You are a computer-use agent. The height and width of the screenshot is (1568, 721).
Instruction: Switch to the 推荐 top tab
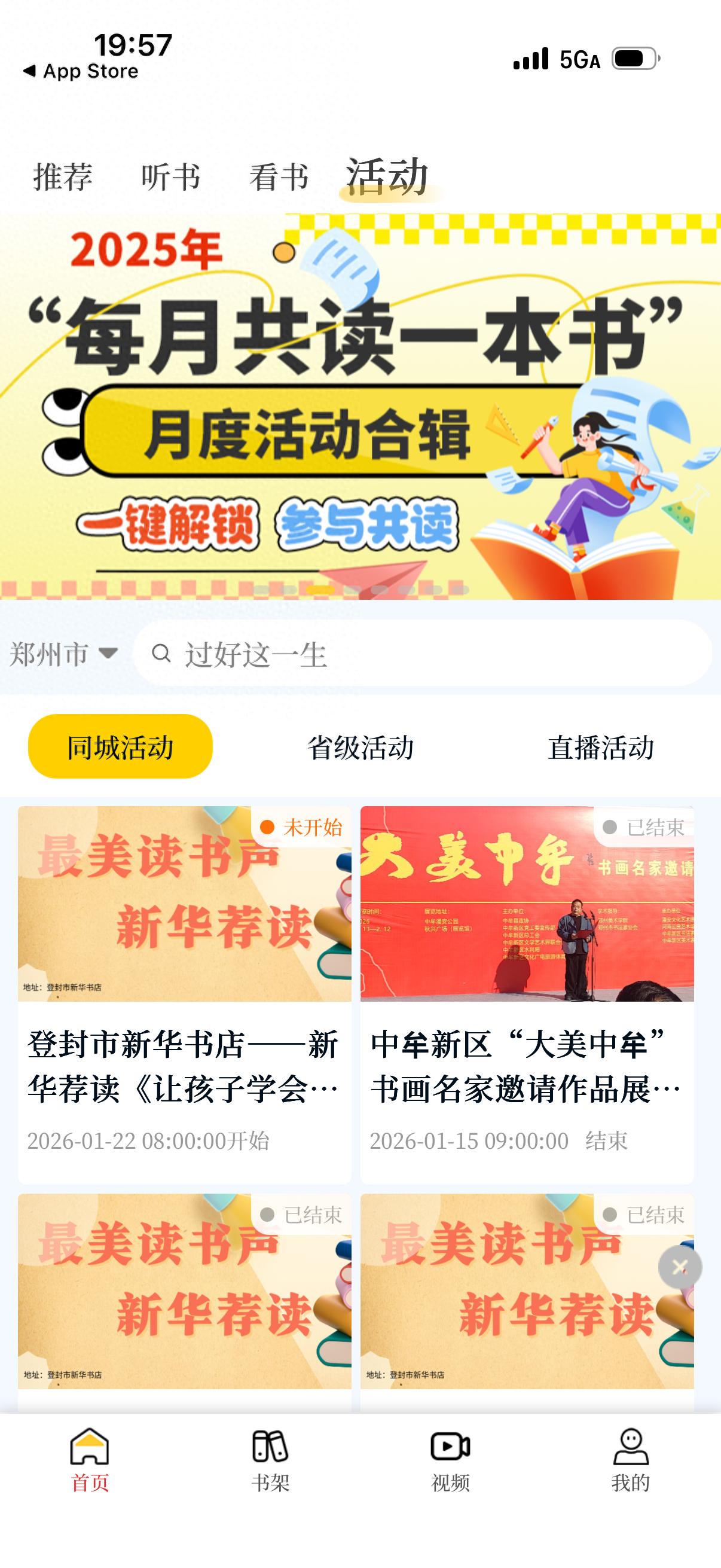(x=63, y=177)
